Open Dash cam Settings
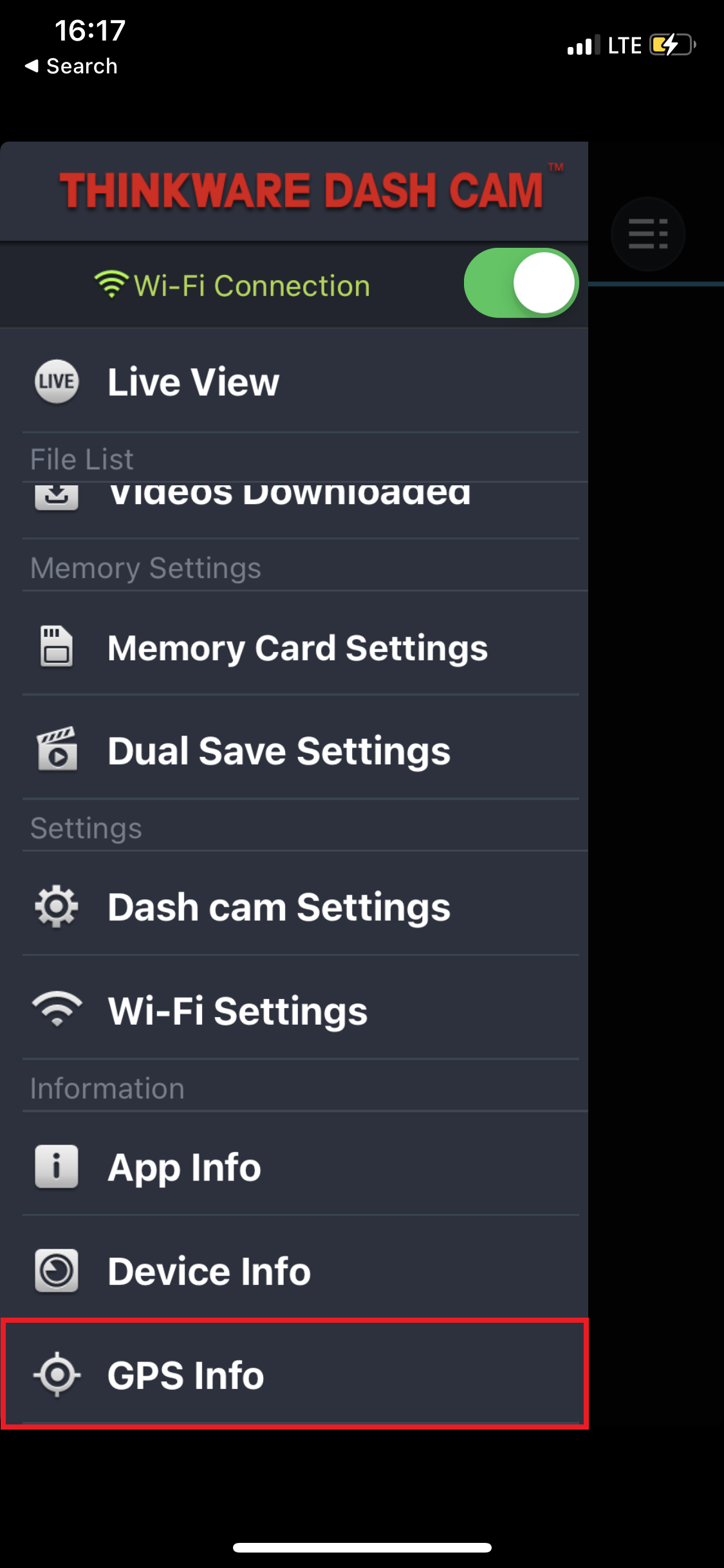The image size is (724, 1568). tap(279, 907)
